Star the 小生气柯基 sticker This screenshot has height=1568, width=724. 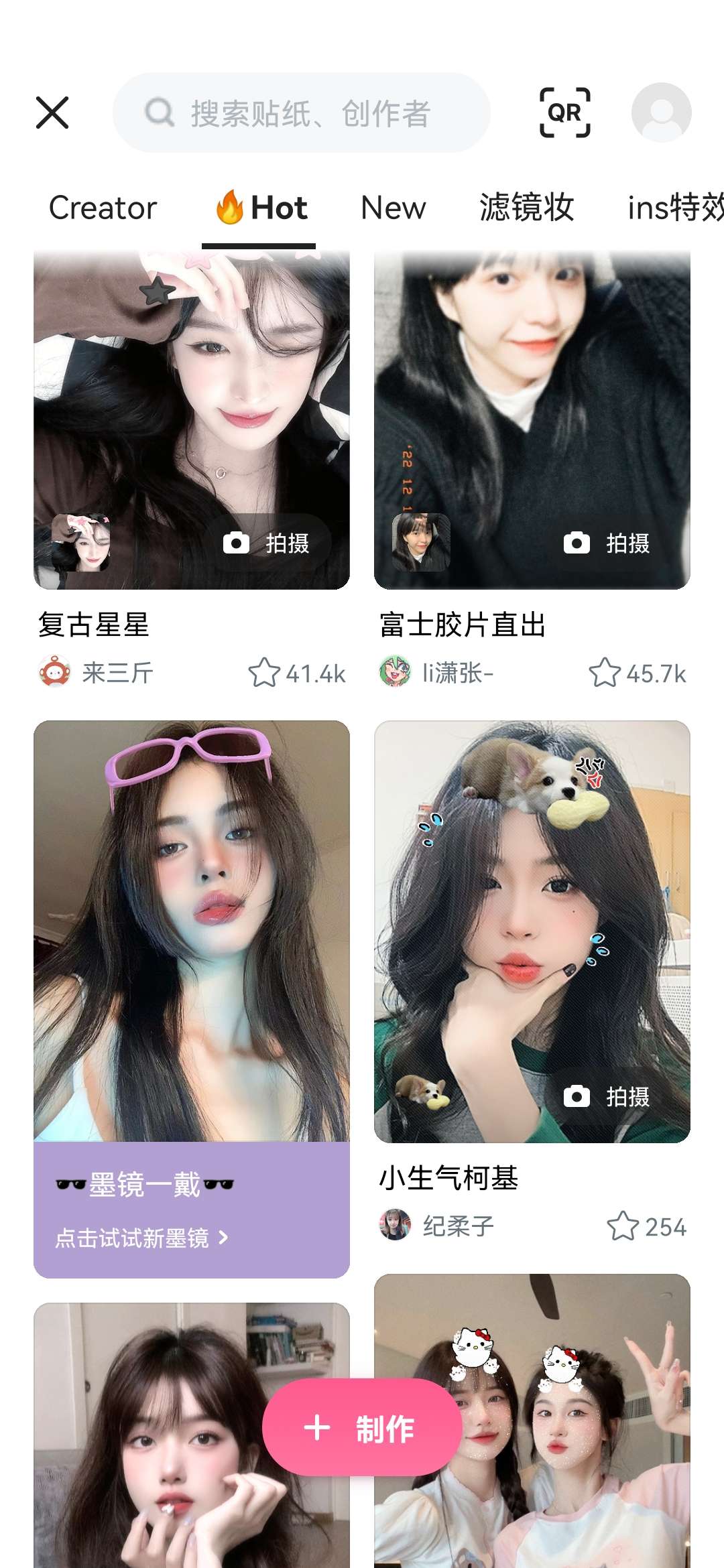(622, 1226)
